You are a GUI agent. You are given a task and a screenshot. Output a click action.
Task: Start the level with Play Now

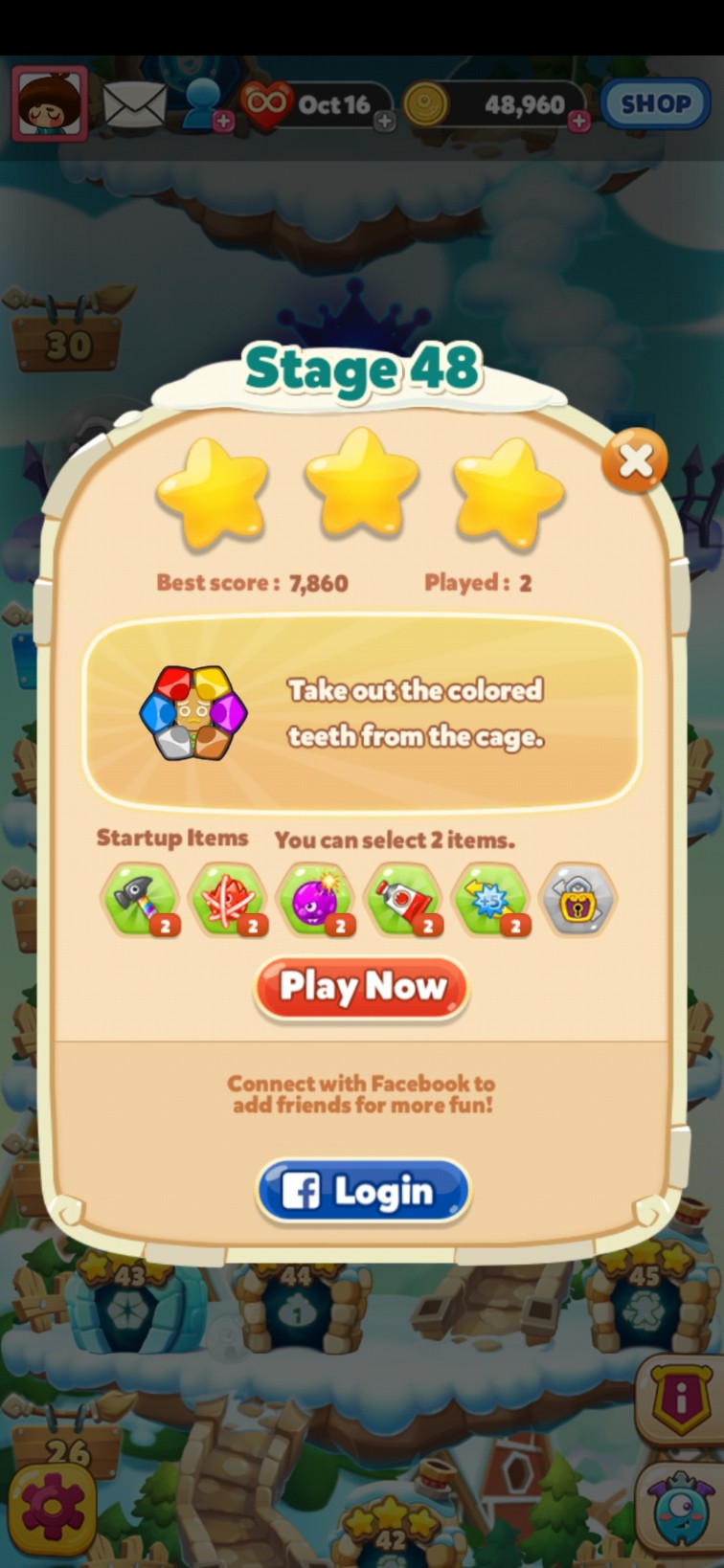362,987
